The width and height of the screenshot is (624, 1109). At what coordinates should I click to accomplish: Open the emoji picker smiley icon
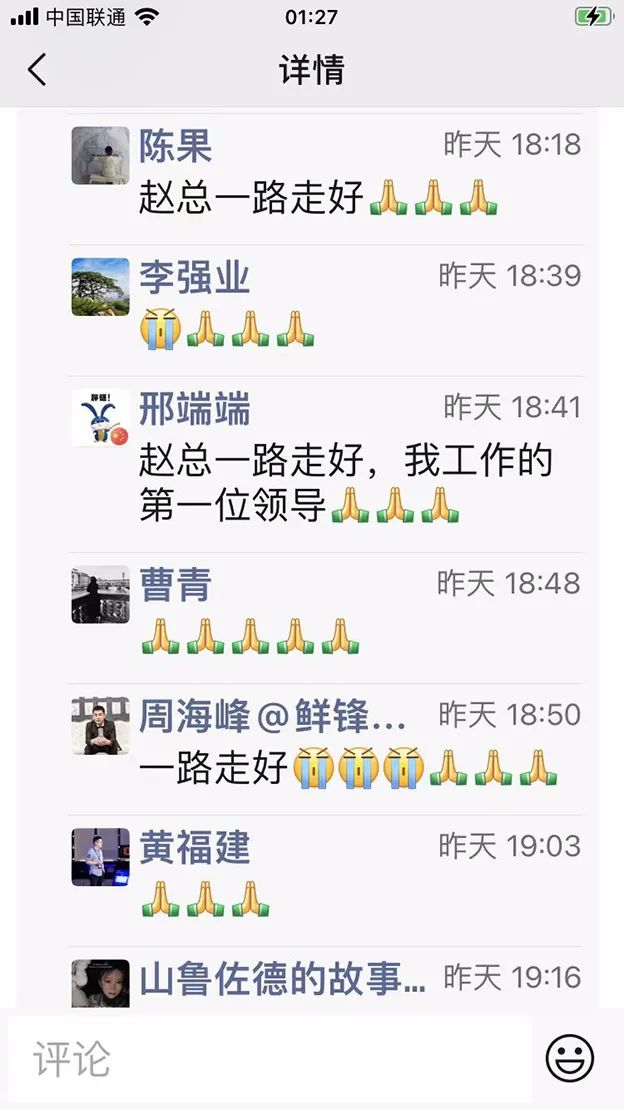(570, 1059)
